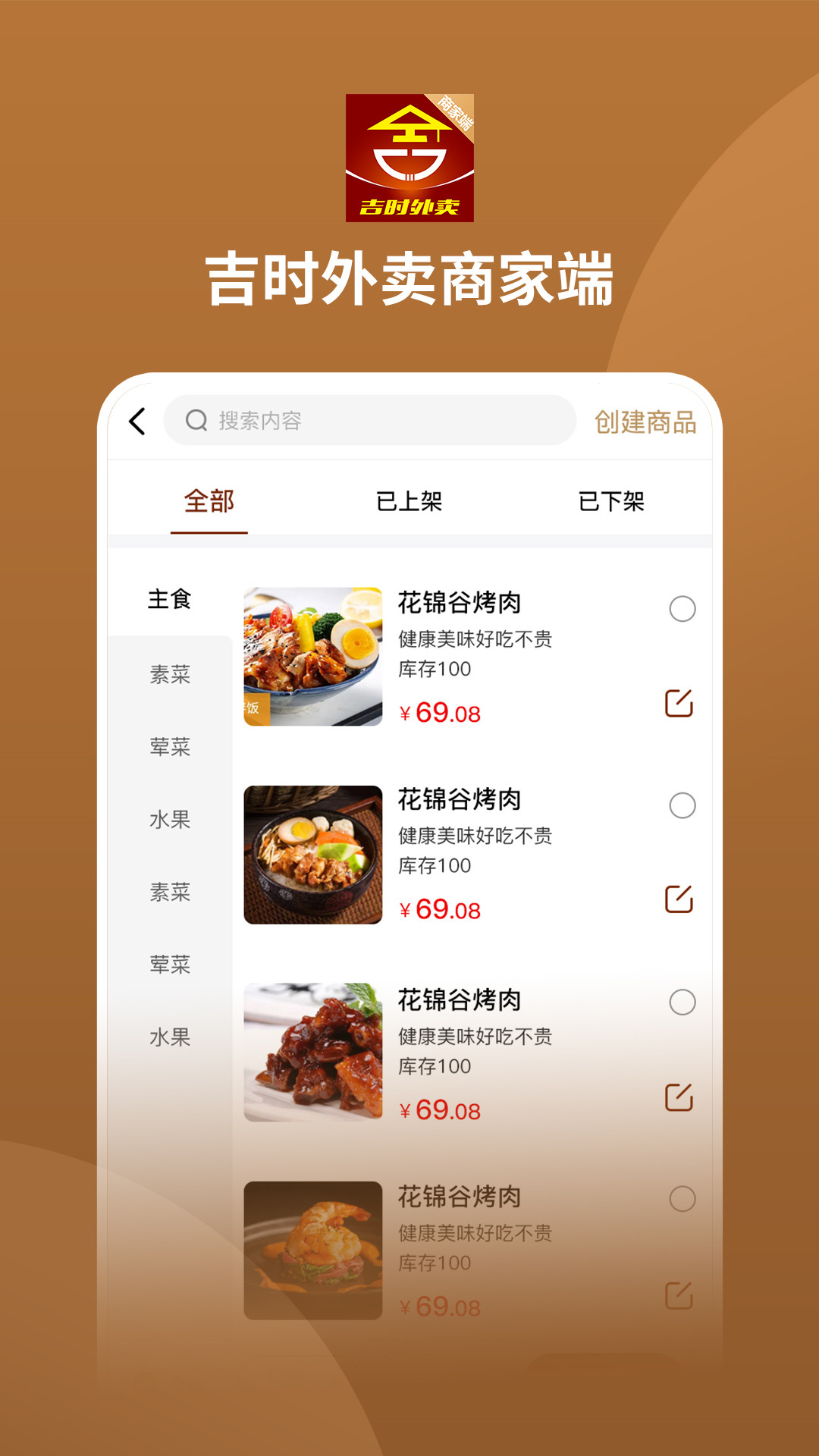Tap the edit icon next to the third 69.08 item
This screenshot has height=1456, width=819.
tap(681, 1095)
